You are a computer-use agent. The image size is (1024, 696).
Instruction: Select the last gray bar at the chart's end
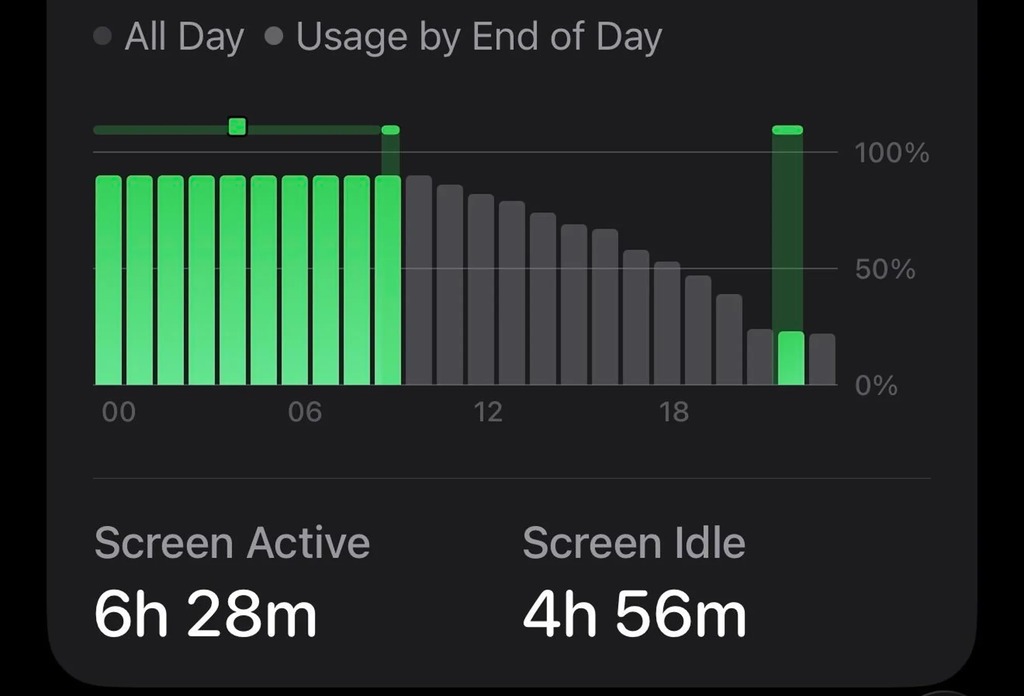pos(822,359)
